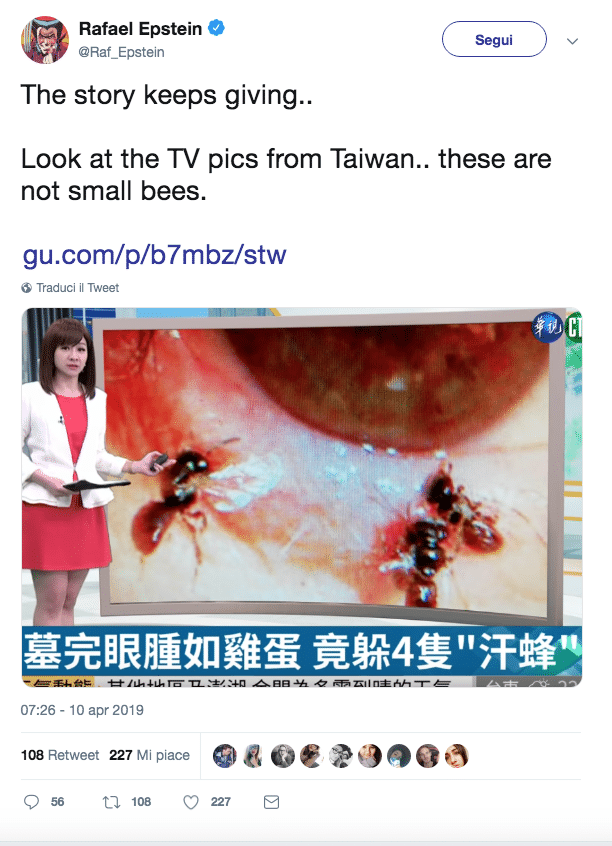The height and width of the screenshot is (846, 612).
Task: Open the Taiwan TV news image
Action: click(302, 497)
